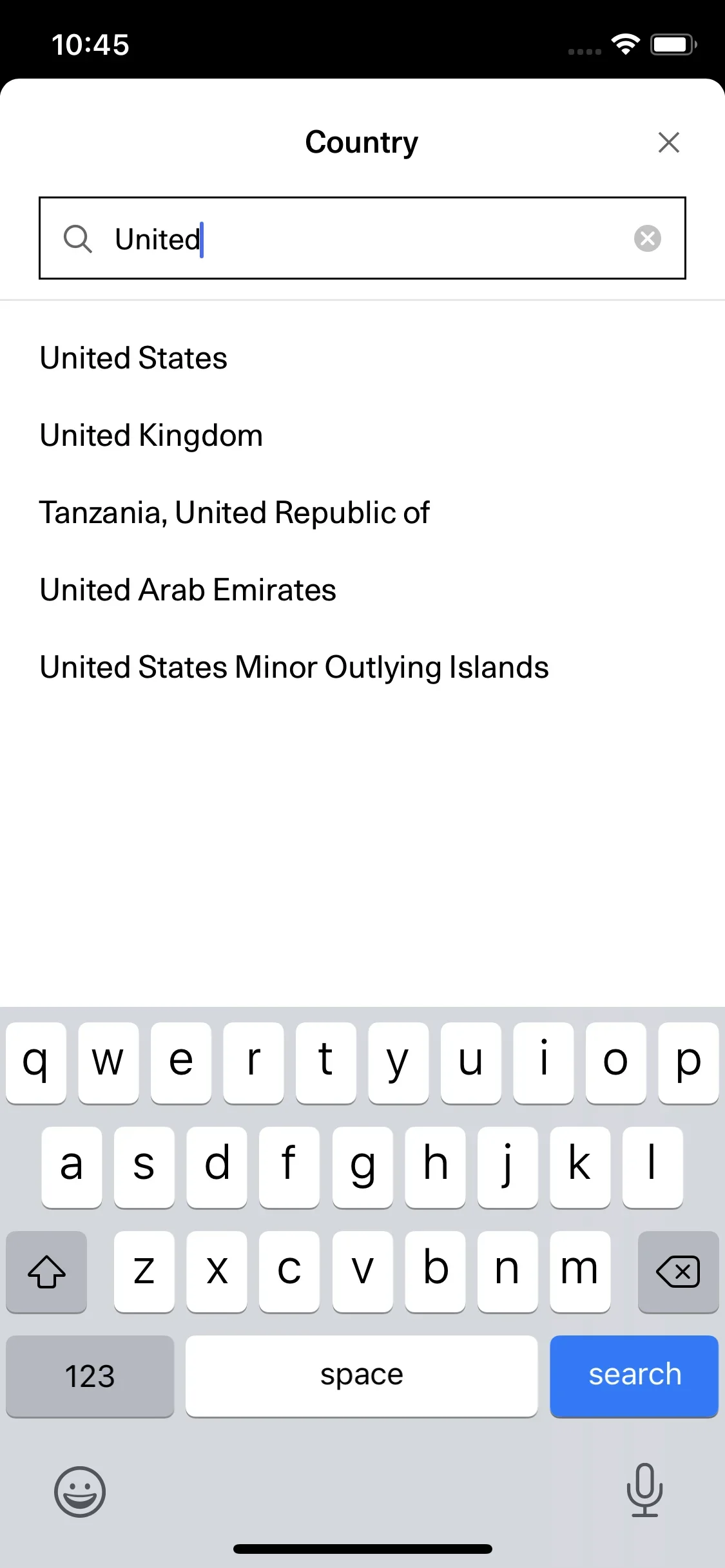Clear the search text field
725x1568 pixels.
tap(647, 238)
